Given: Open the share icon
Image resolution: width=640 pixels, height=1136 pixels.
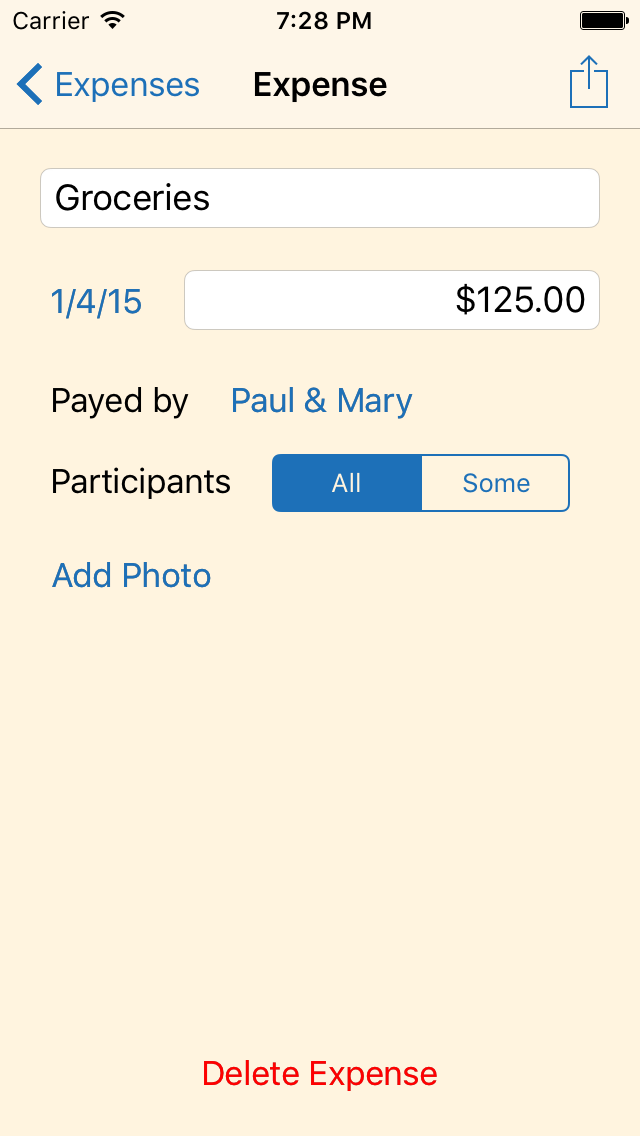Looking at the screenshot, I should tap(589, 83).
